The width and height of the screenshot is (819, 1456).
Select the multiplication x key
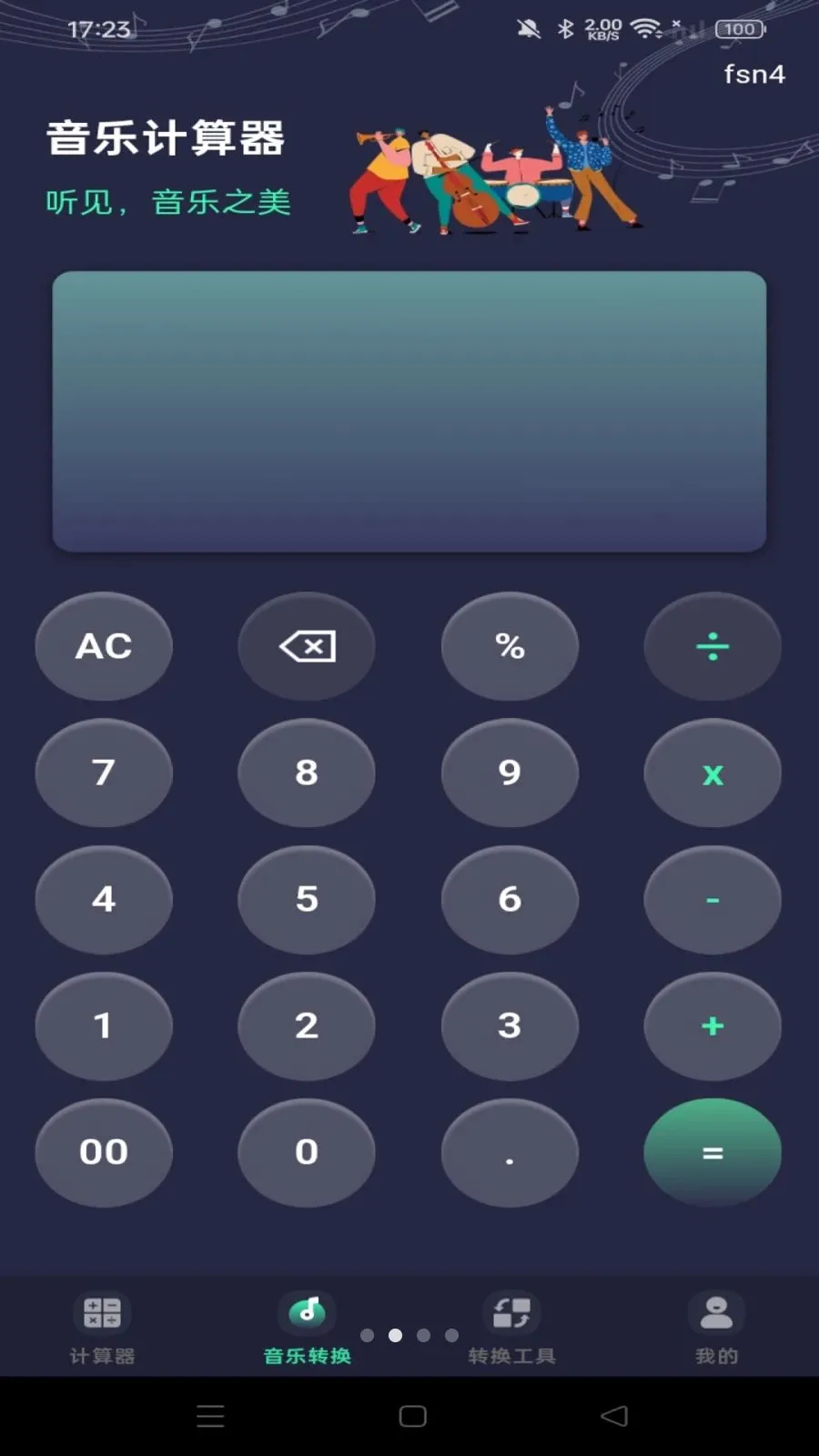tap(713, 773)
